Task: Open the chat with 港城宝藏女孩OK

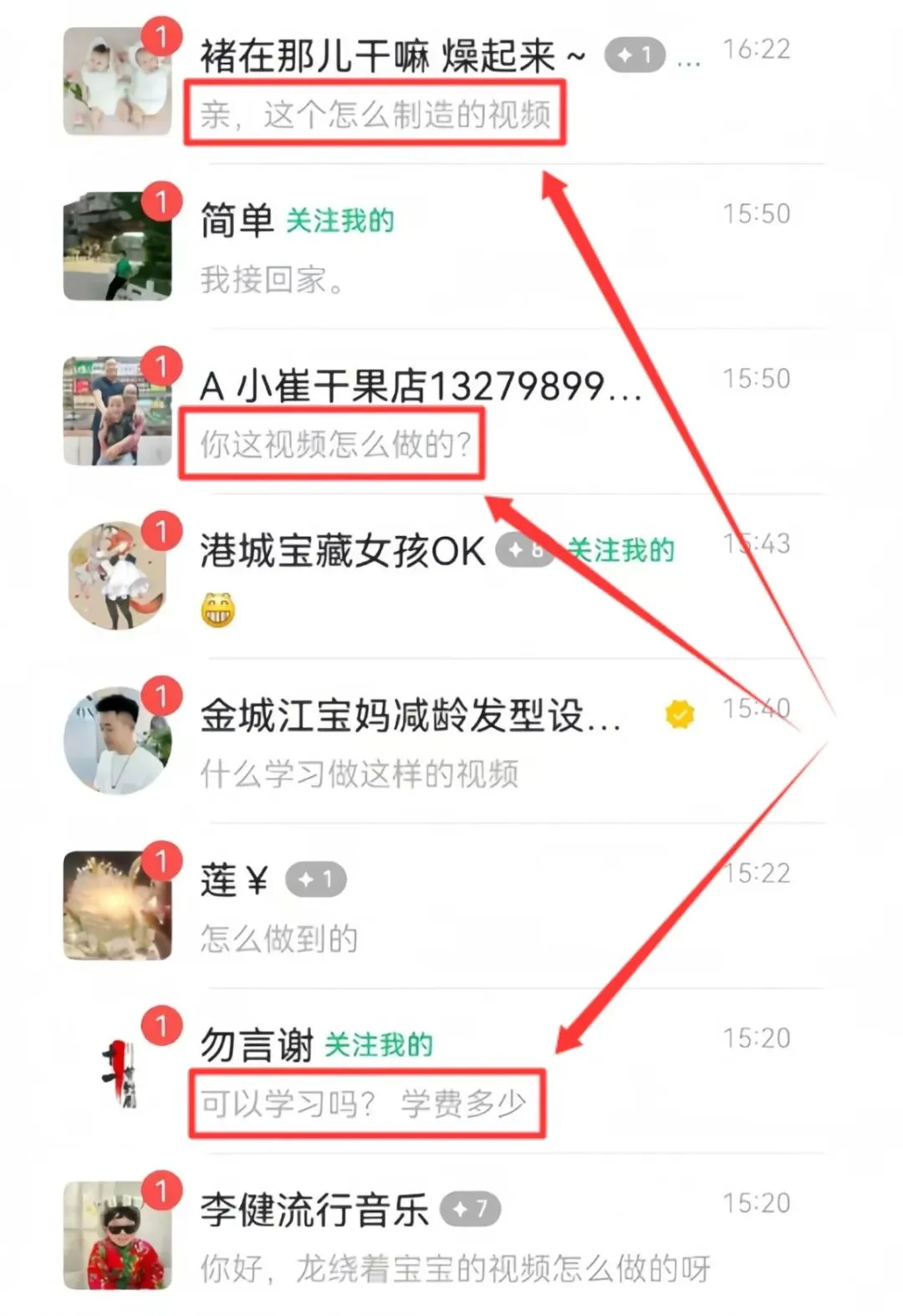Action: coord(351,577)
